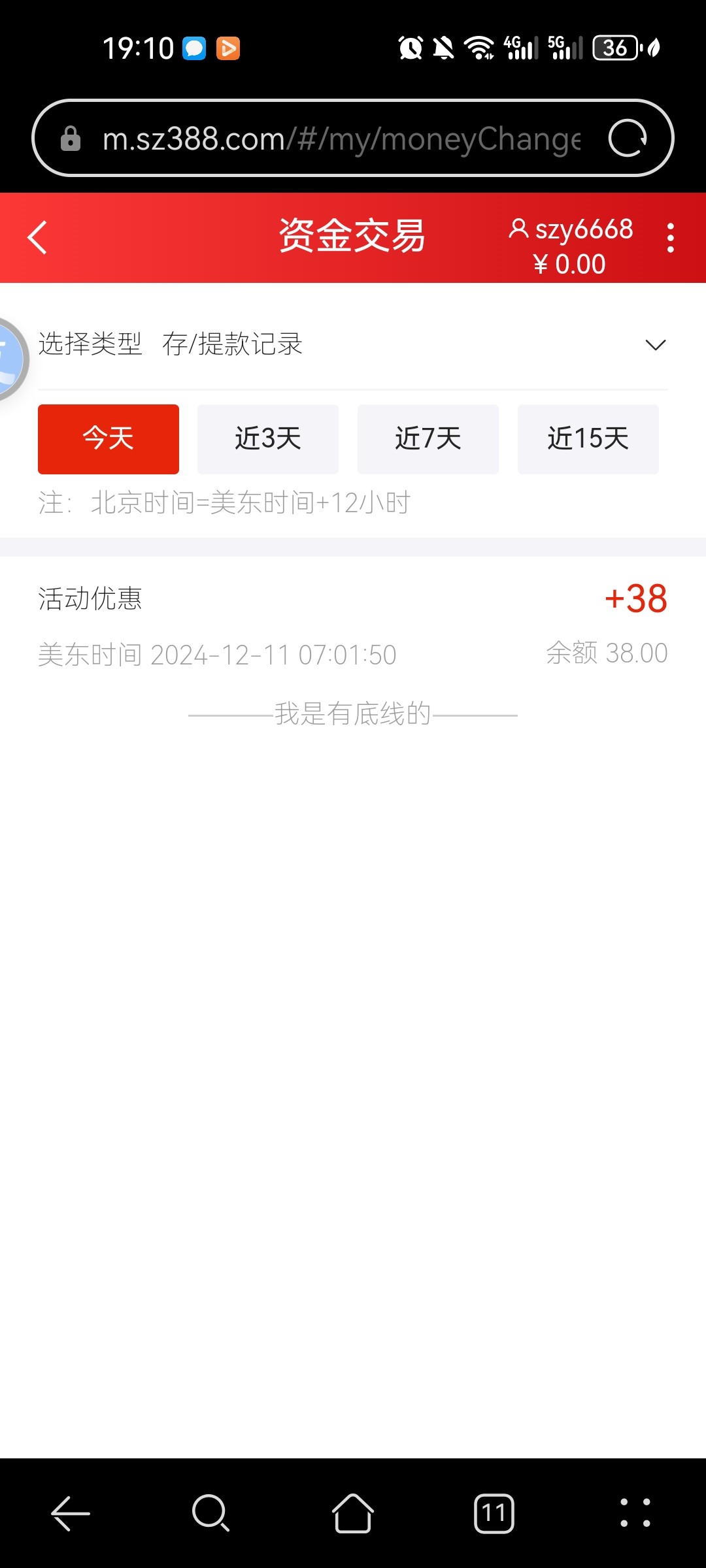Select the 近3天 filter option
Viewport: 706px width, 1568px height.
[267, 438]
